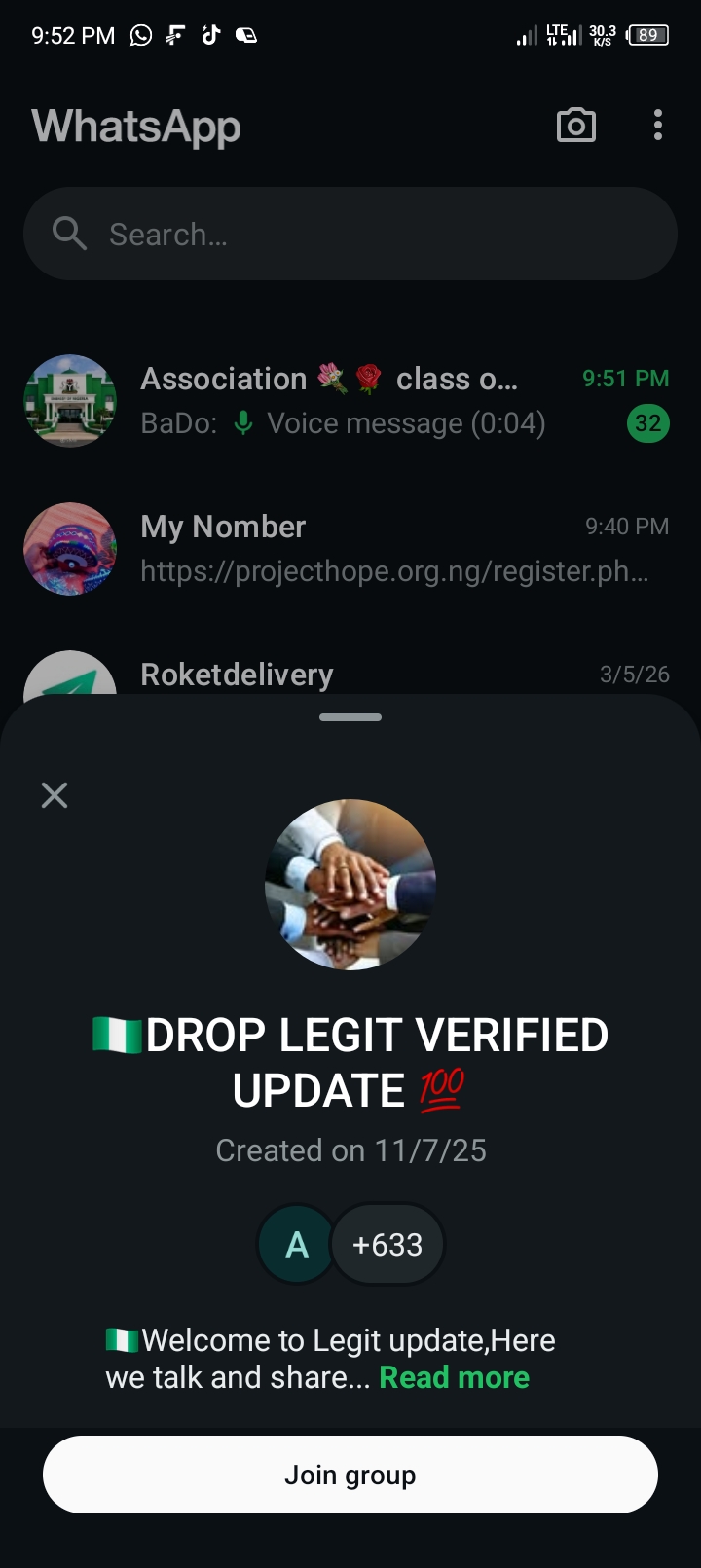
Task: Open the three-dot overflow menu
Action: tap(658, 126)
